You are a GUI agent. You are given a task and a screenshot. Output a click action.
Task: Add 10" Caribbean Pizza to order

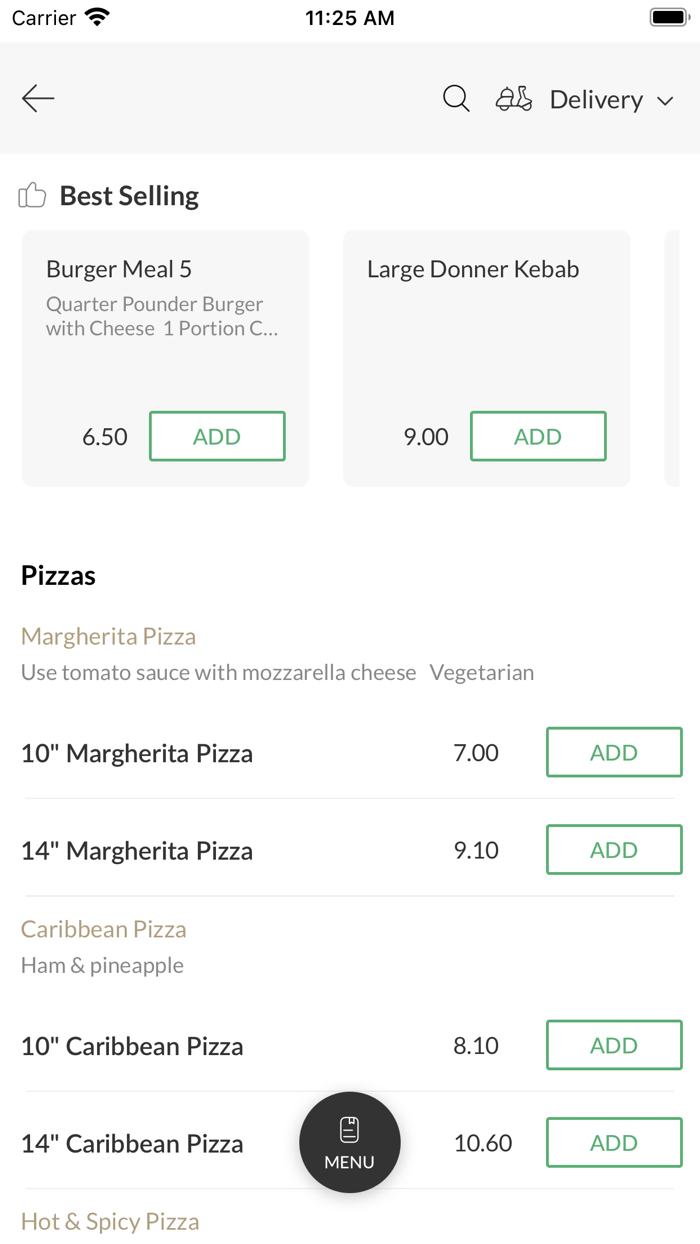[614, 1045]
